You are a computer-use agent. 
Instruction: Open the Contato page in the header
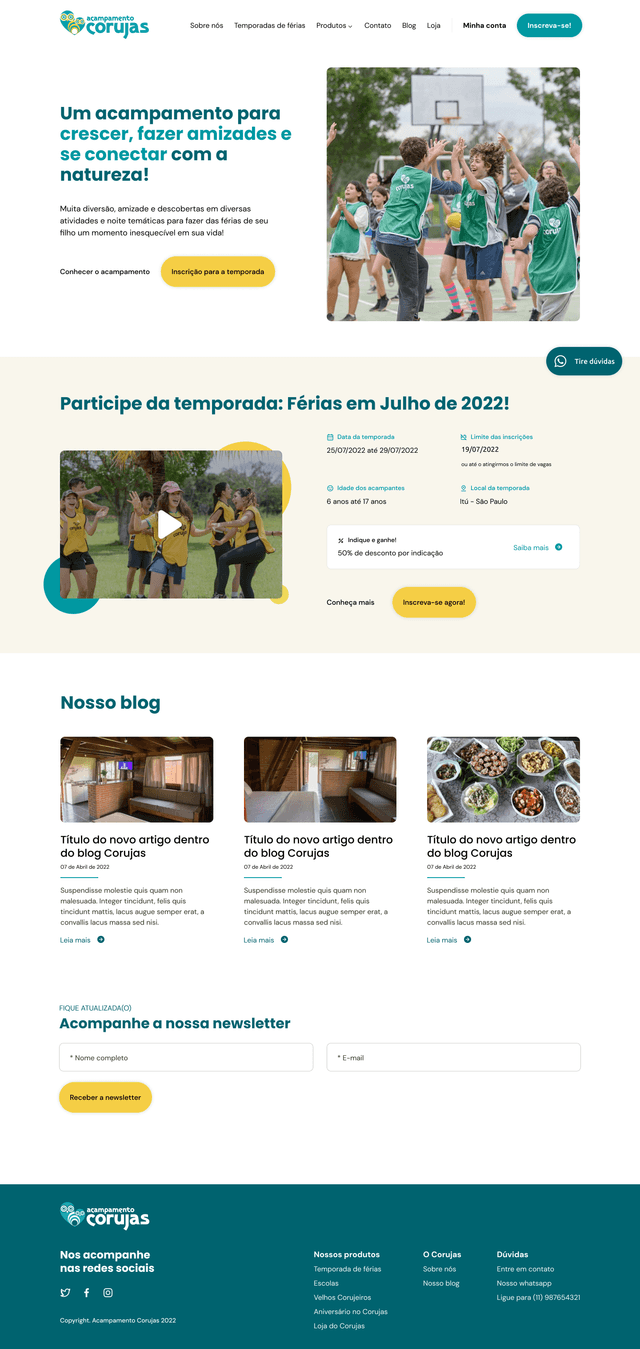point(378,25)
